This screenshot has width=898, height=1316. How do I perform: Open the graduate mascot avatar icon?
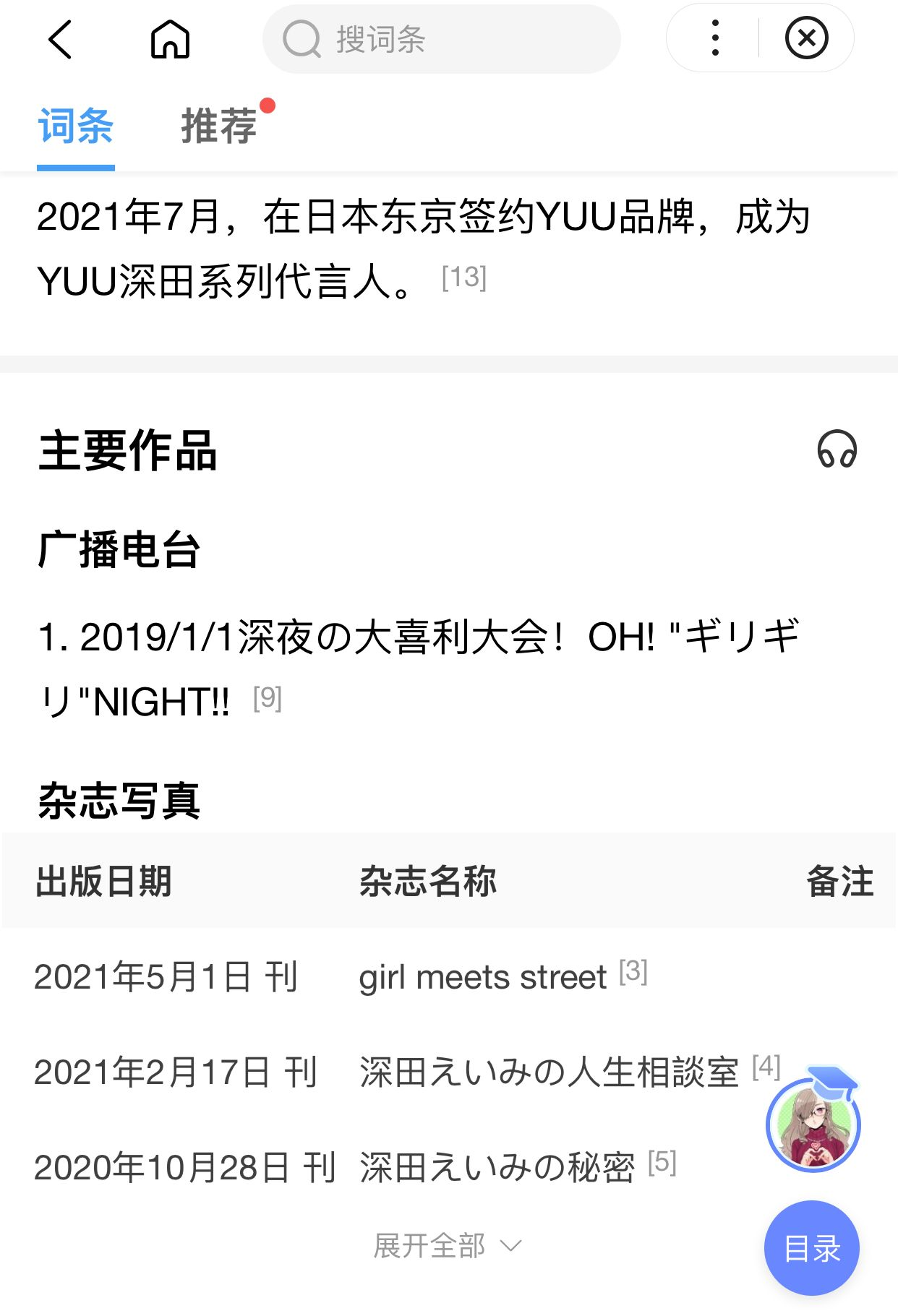[x=811, y=1125]
